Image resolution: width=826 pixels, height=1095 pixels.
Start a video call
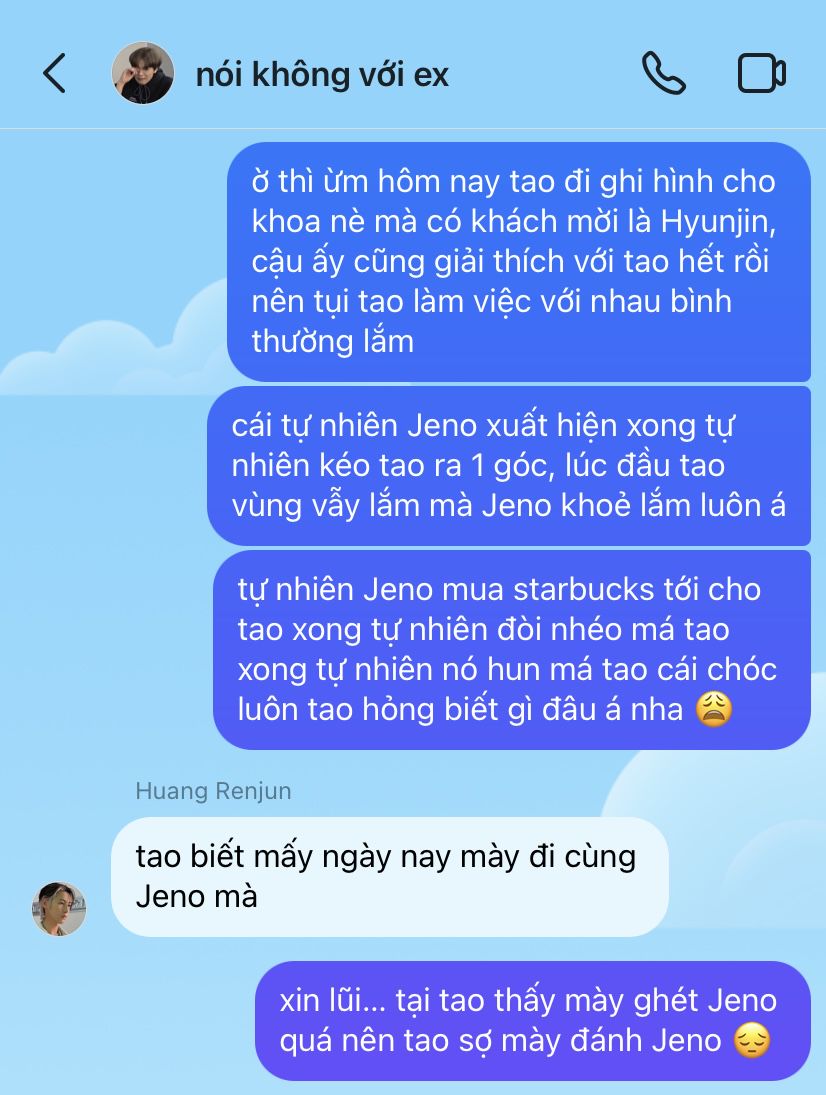(x=761, y=74)
